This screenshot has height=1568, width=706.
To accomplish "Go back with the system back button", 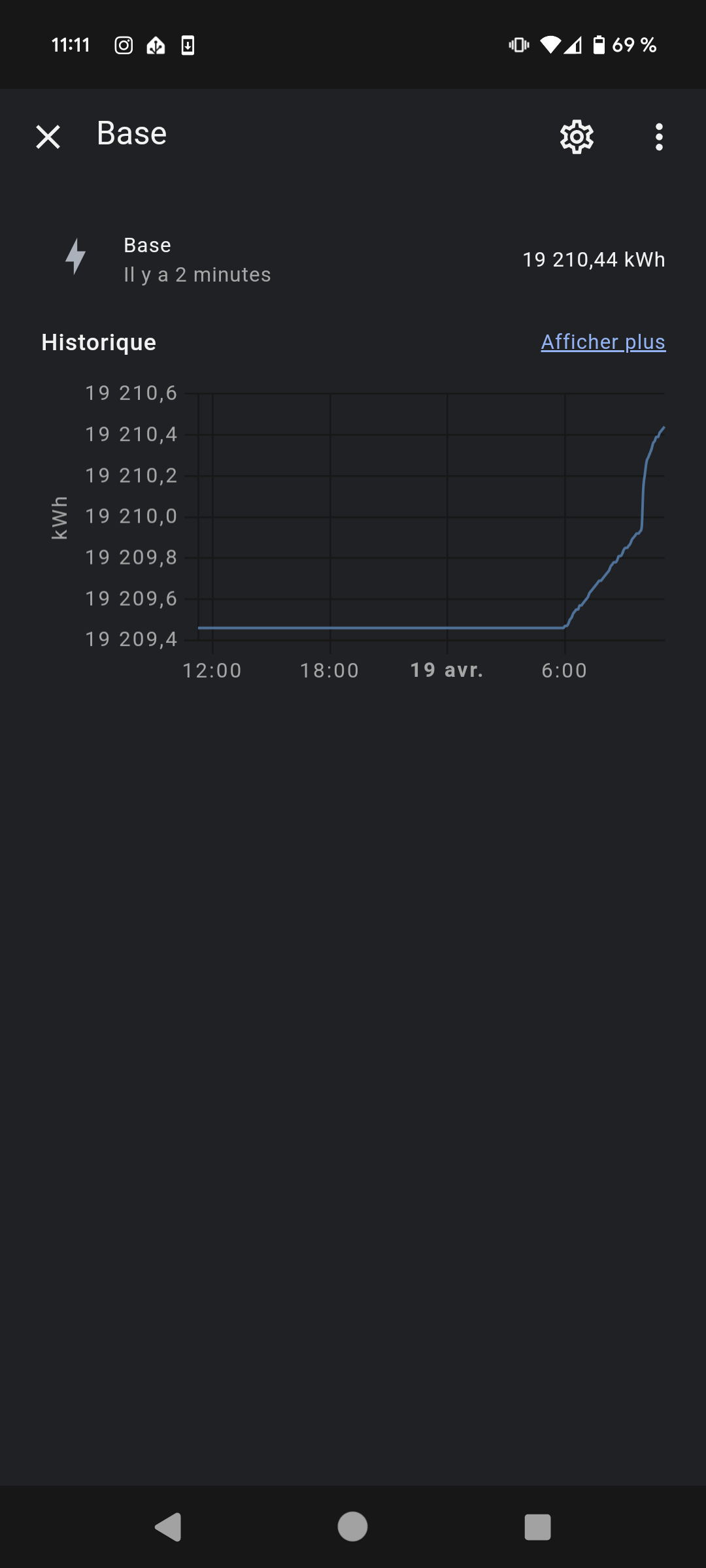I will pos(169,1527).
